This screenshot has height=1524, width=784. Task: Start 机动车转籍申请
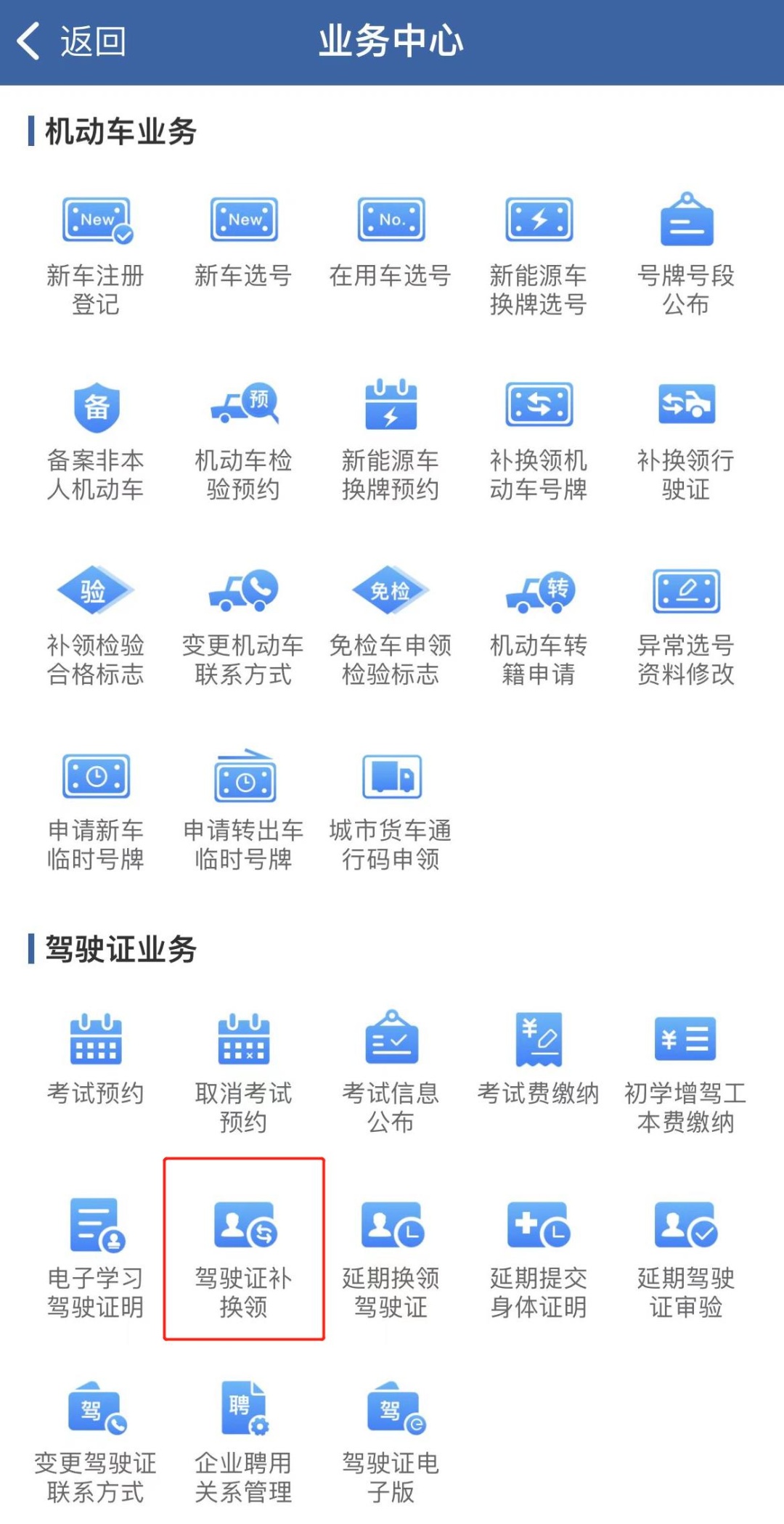(x=539, y=625)
